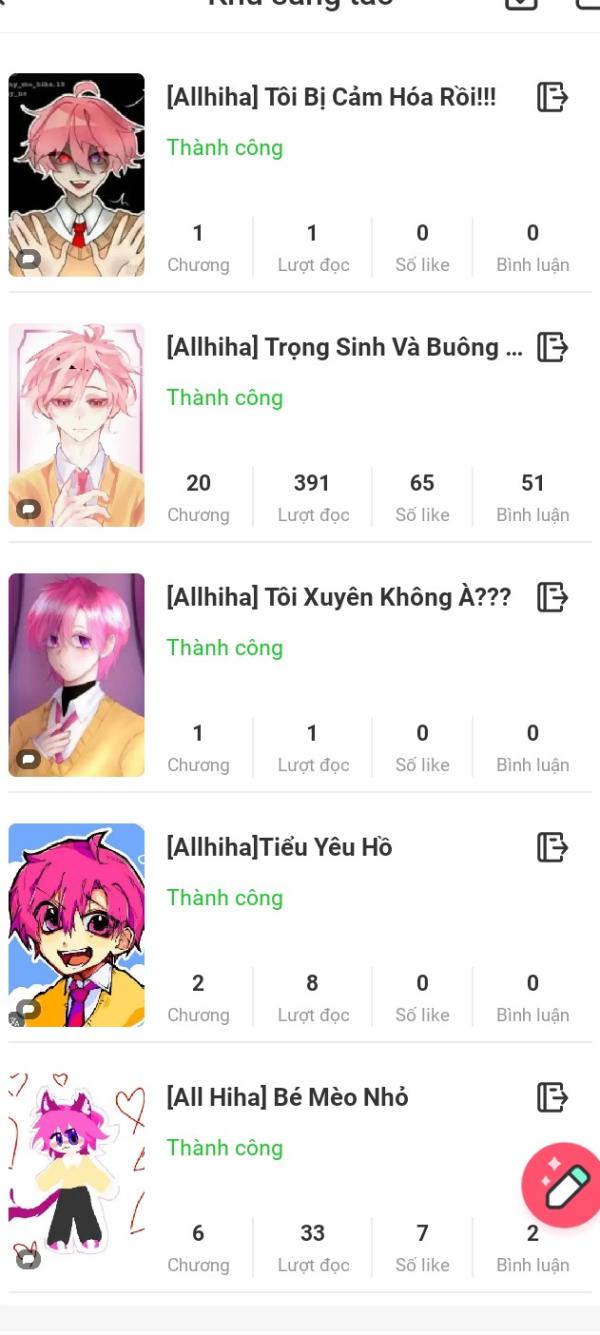Tap export icon for Trọng Sinh Và Buông
The height and width of the screenshot is (1335, 600).
coord(552,347)
